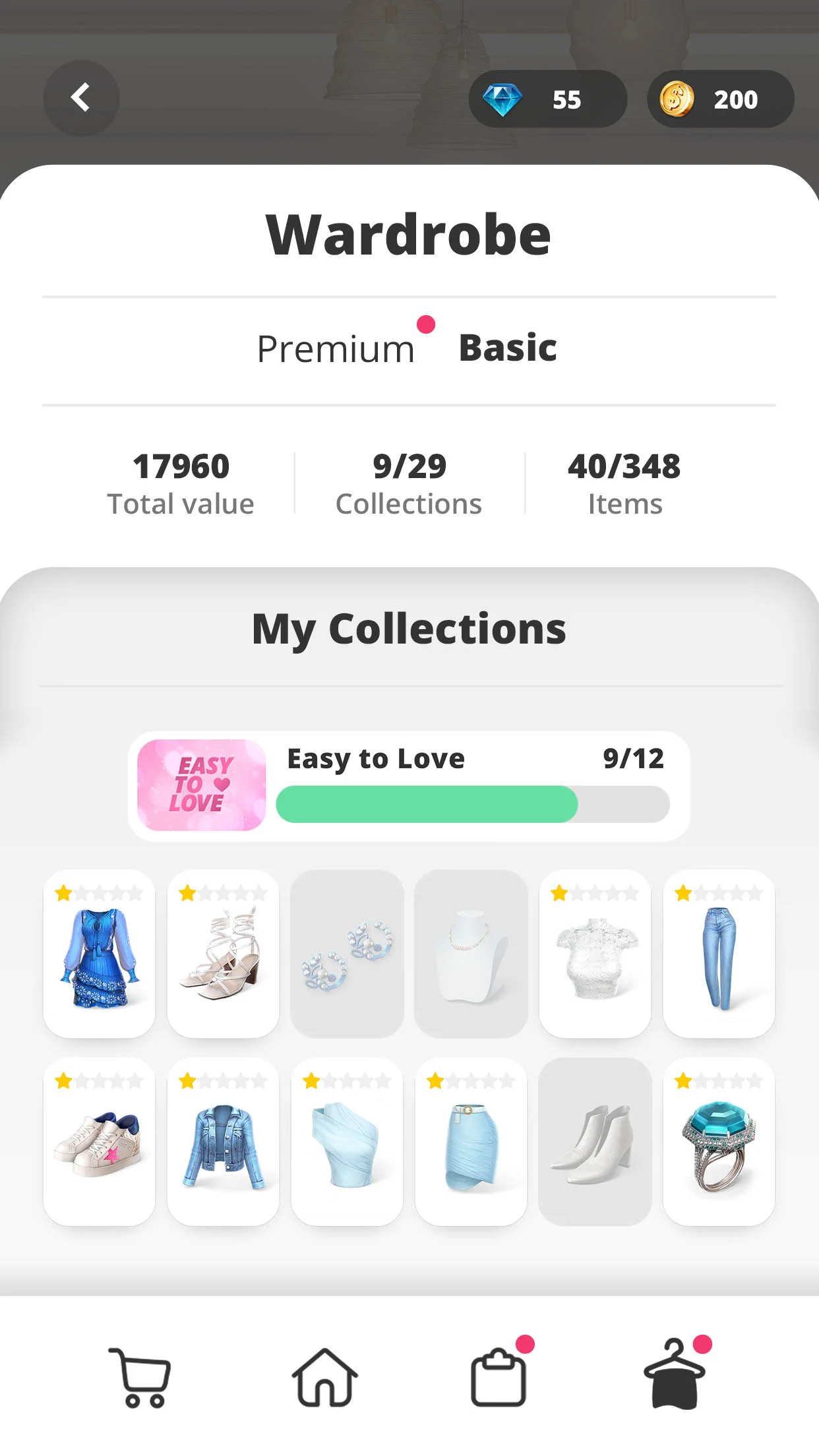Go back using the arrow button
The width and height of the screenshot is (819, 1456).
coord(81,98)
